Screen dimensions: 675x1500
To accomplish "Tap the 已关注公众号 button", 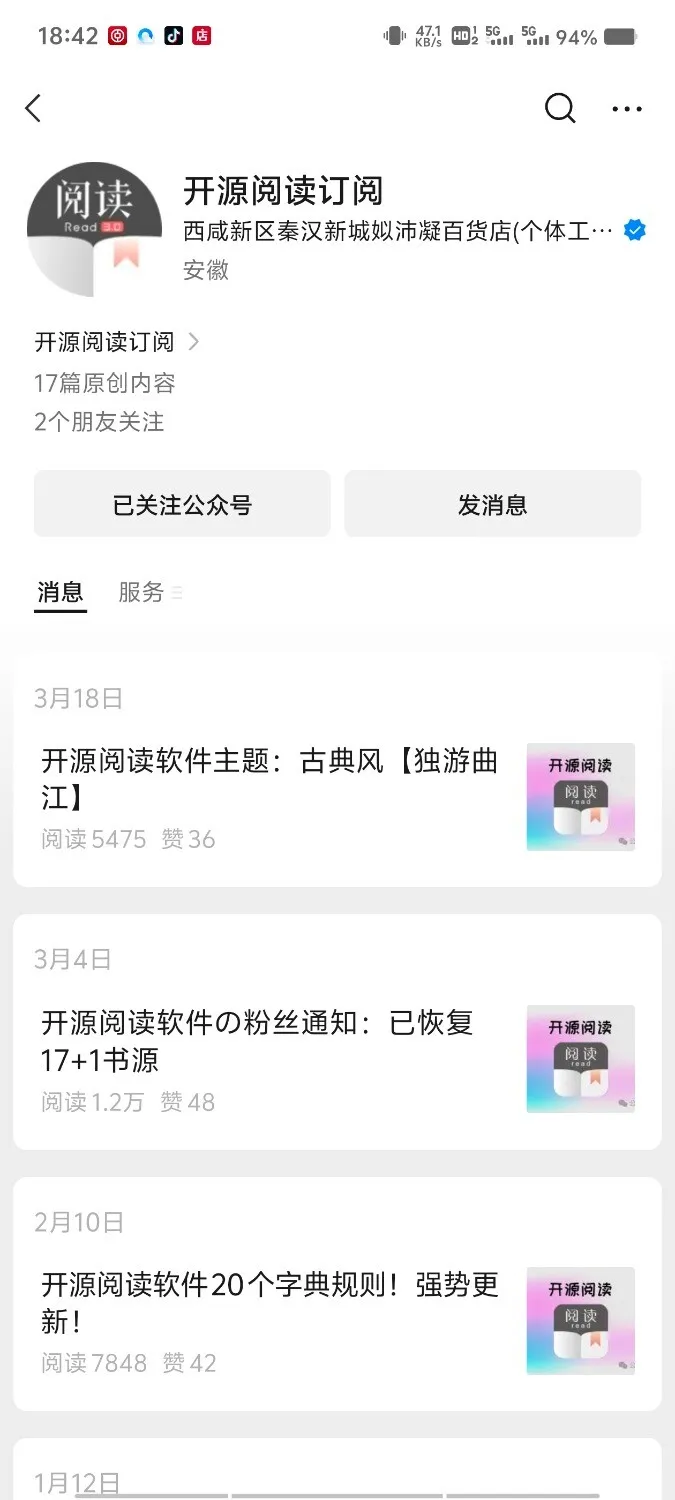I will 182,504.
